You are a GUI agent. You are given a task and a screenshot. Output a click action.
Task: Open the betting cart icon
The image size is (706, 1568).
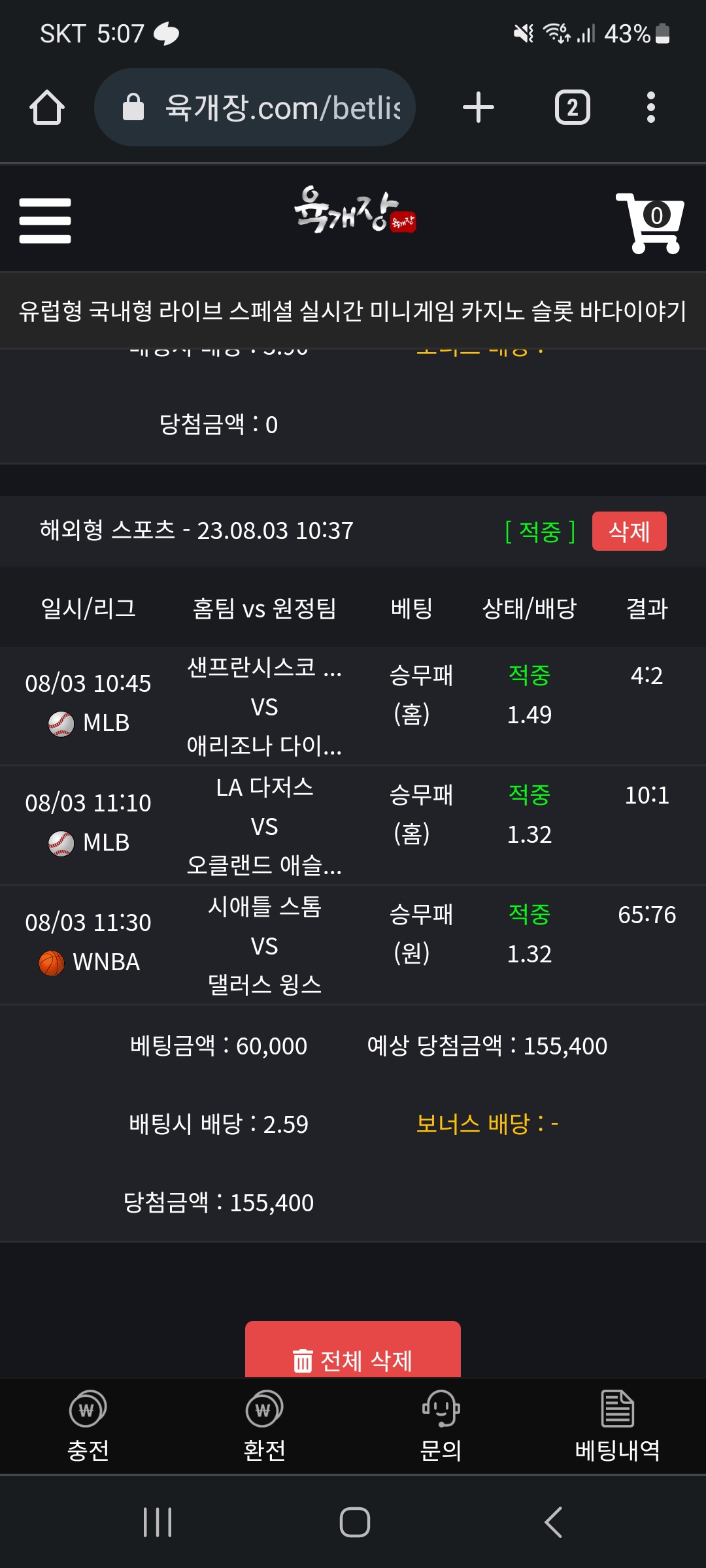[x=650, y=222]
